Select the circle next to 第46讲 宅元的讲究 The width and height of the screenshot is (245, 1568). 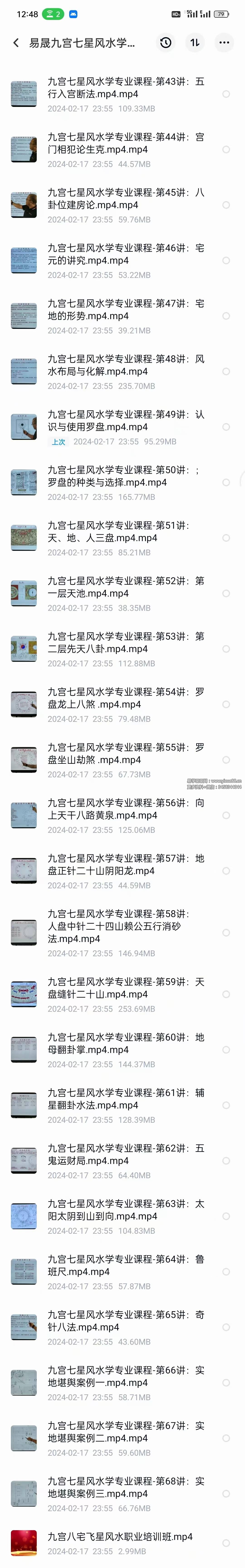coord(226,260)
